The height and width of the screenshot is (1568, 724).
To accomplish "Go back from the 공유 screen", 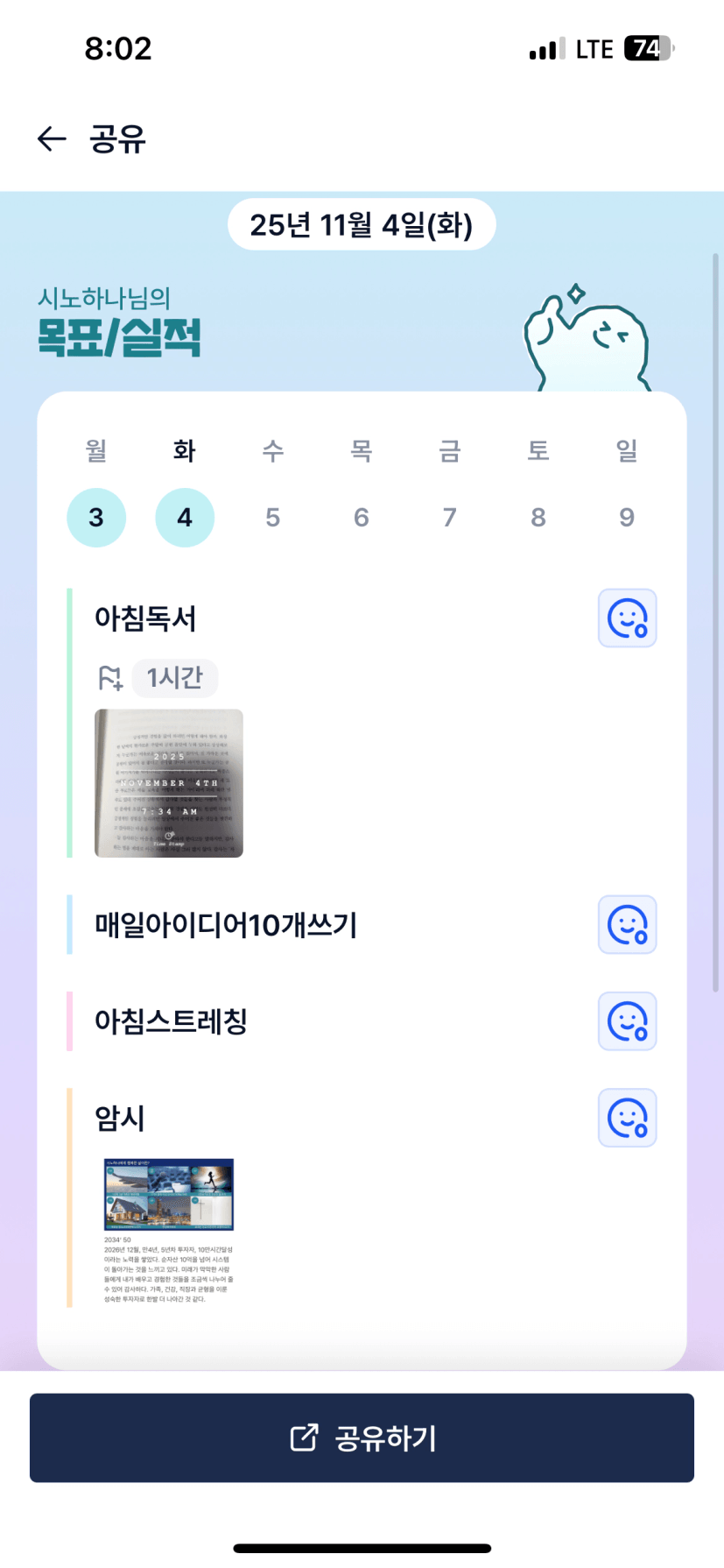I will (52, 138).
